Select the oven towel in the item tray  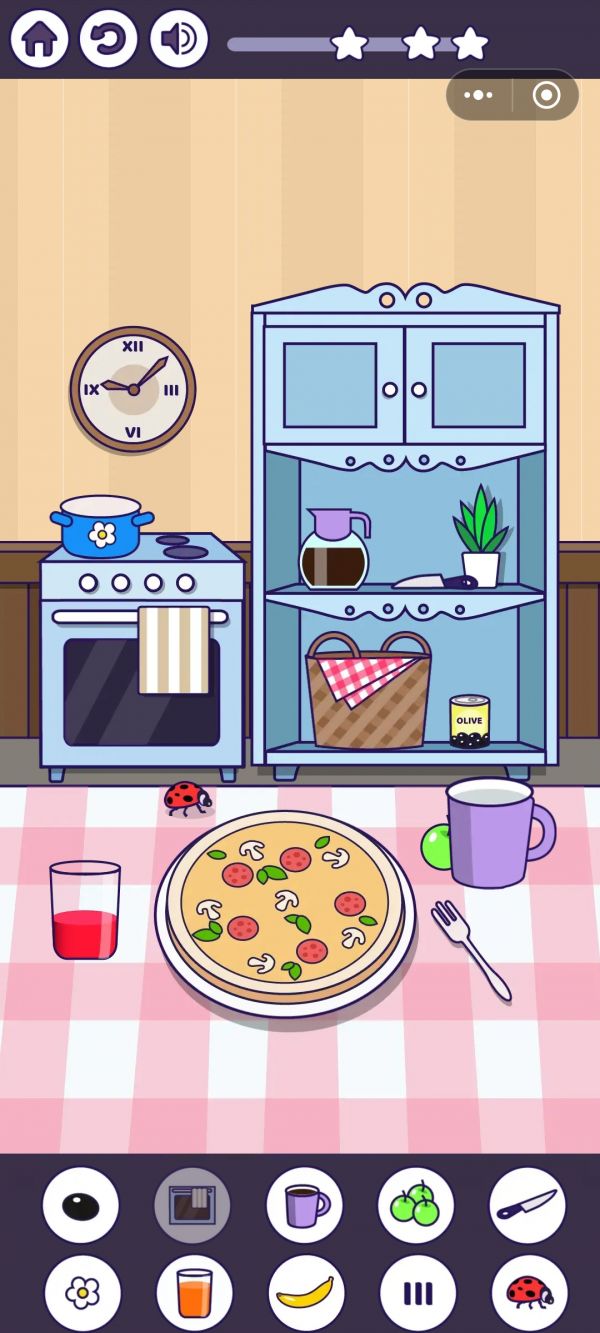(x=192, y=1205)
